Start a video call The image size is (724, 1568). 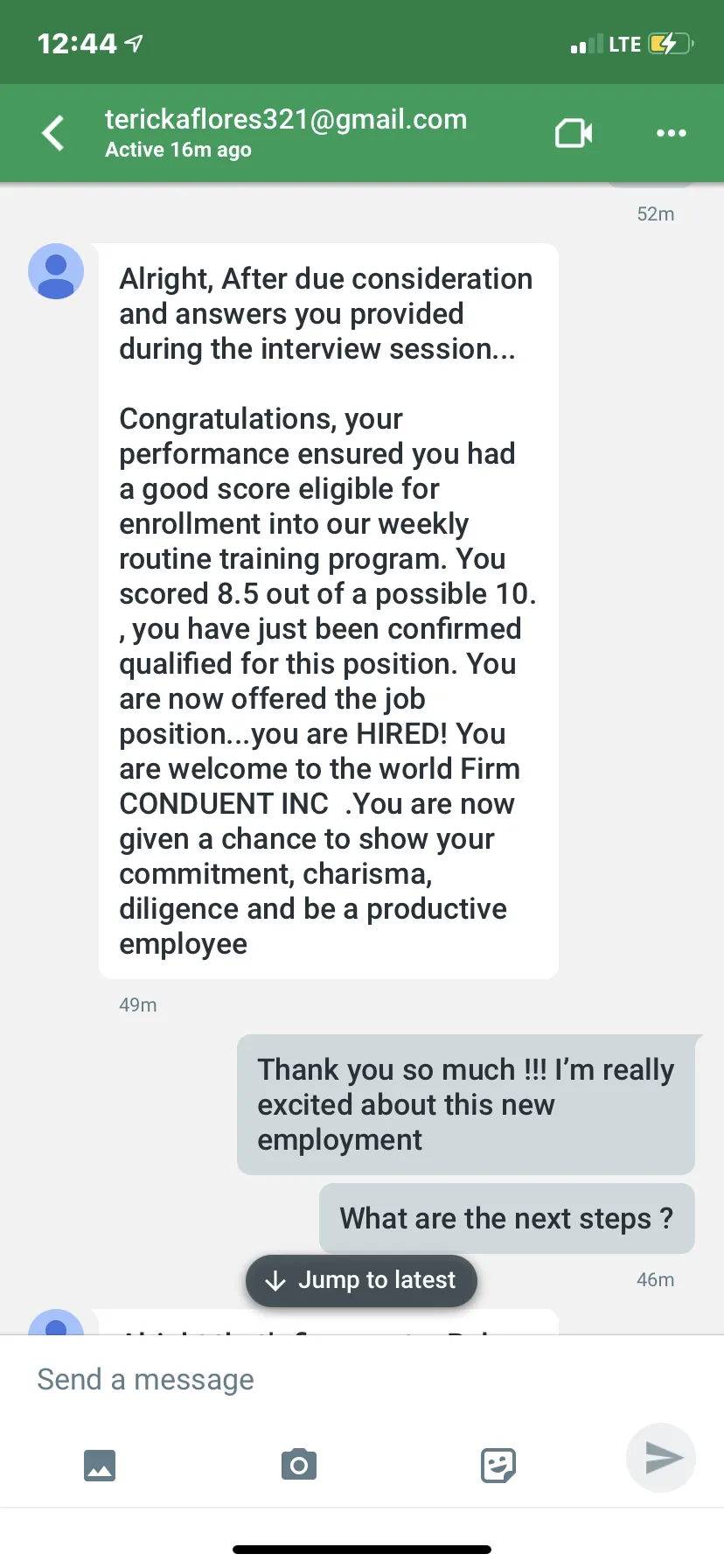[574, 133]
